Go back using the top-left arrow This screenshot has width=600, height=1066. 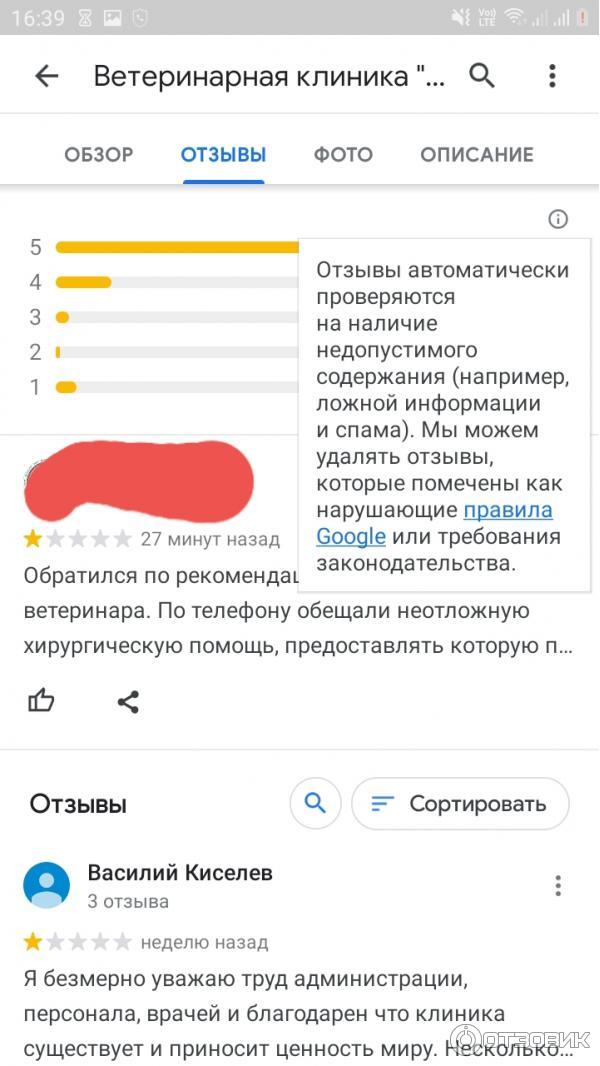pos(47,77)
